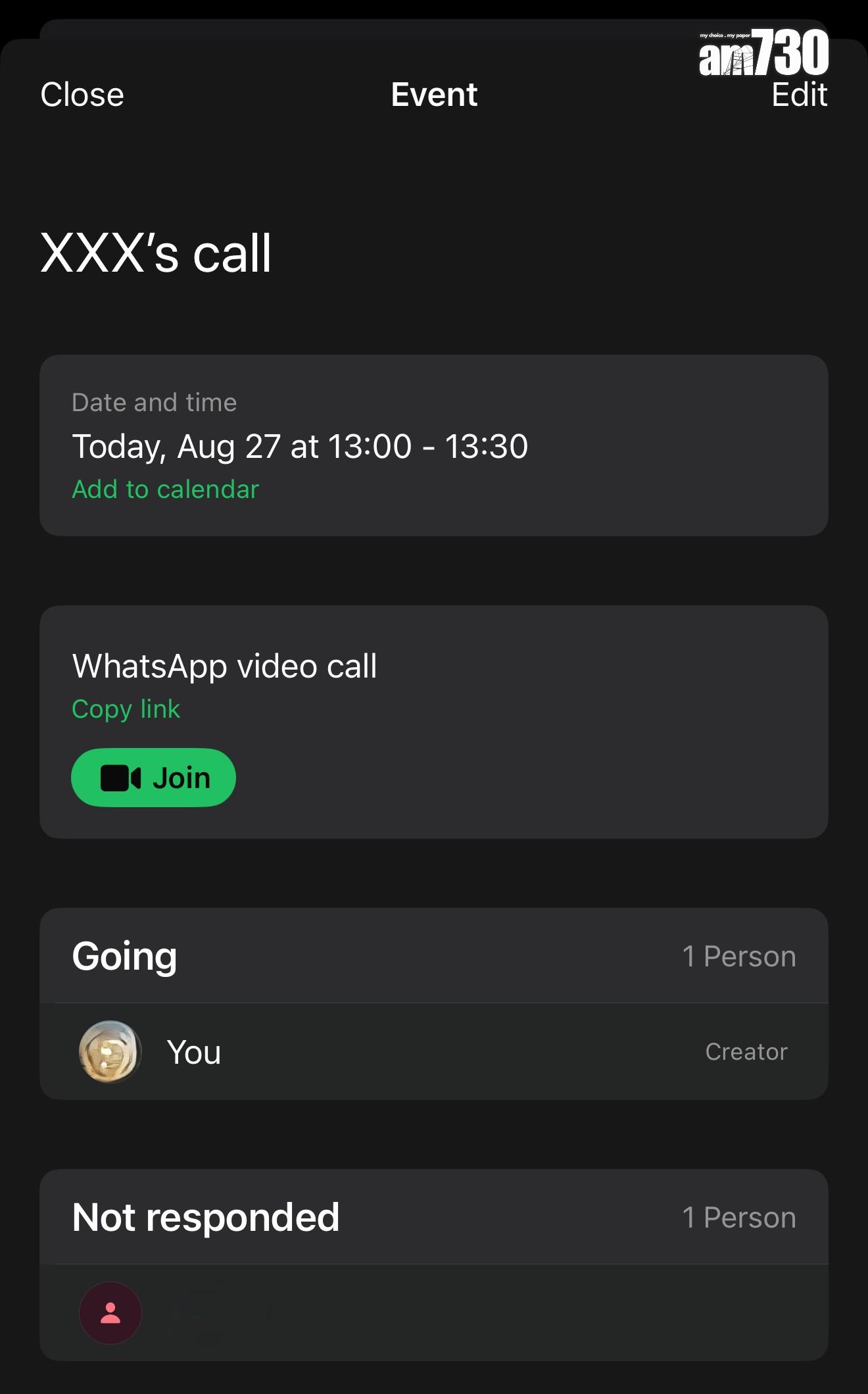
Task: Click the Join pill button
Action: coord(153,777)
